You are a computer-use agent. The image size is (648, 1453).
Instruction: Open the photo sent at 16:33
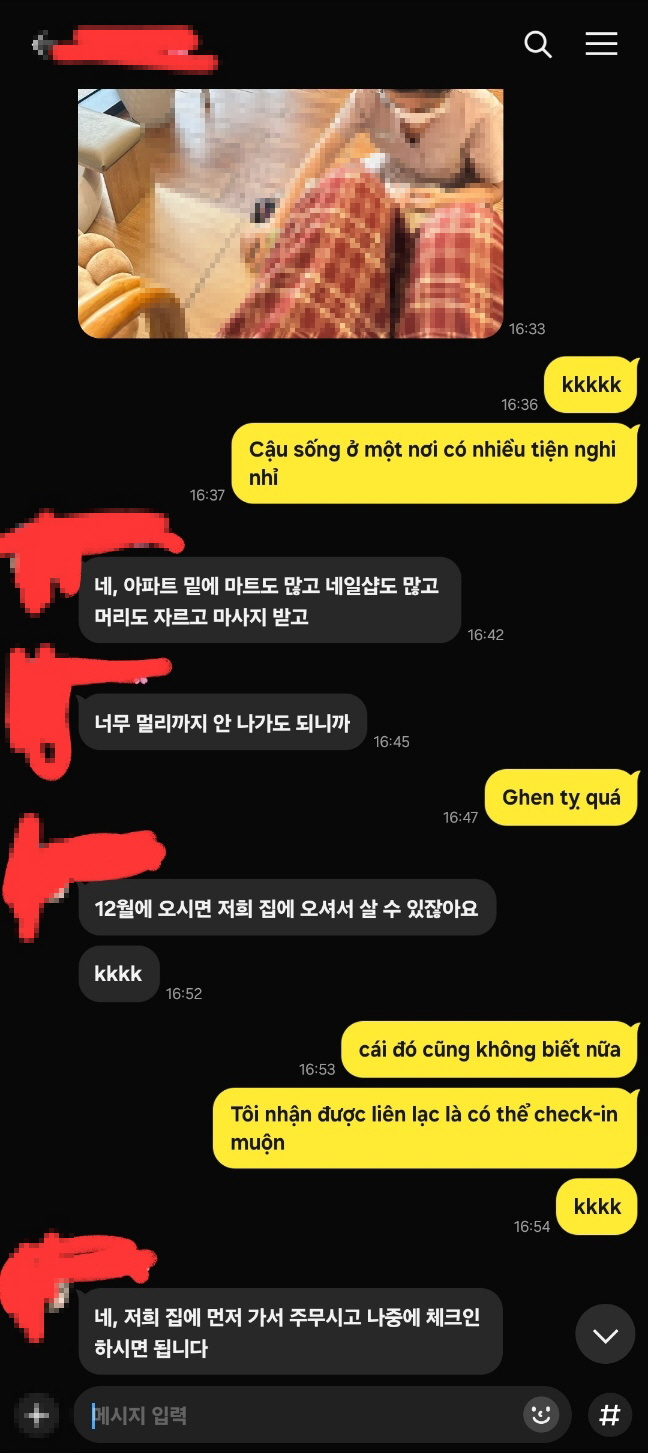290,213
